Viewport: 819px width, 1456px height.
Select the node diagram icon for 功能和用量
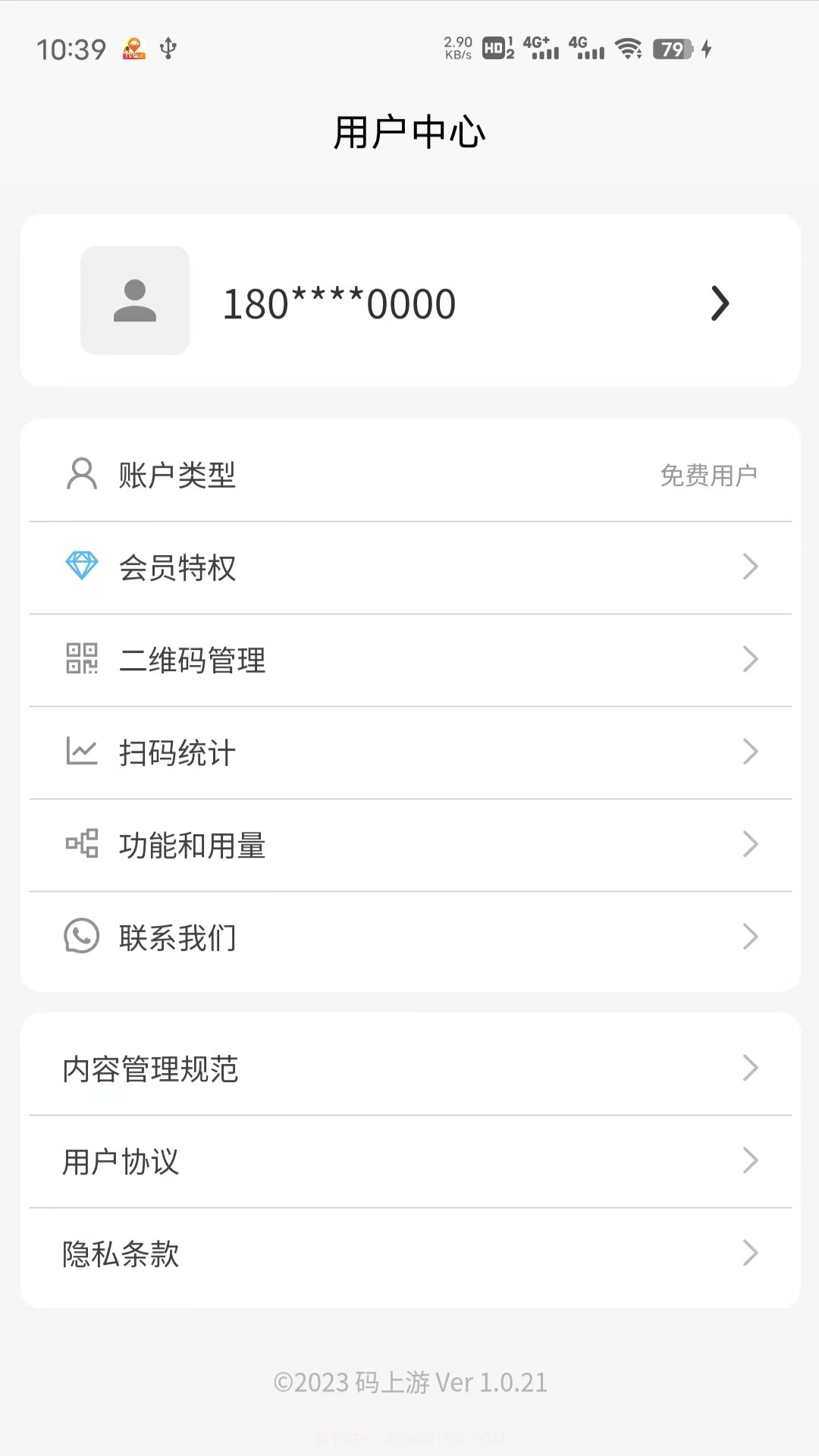[81, 845]
